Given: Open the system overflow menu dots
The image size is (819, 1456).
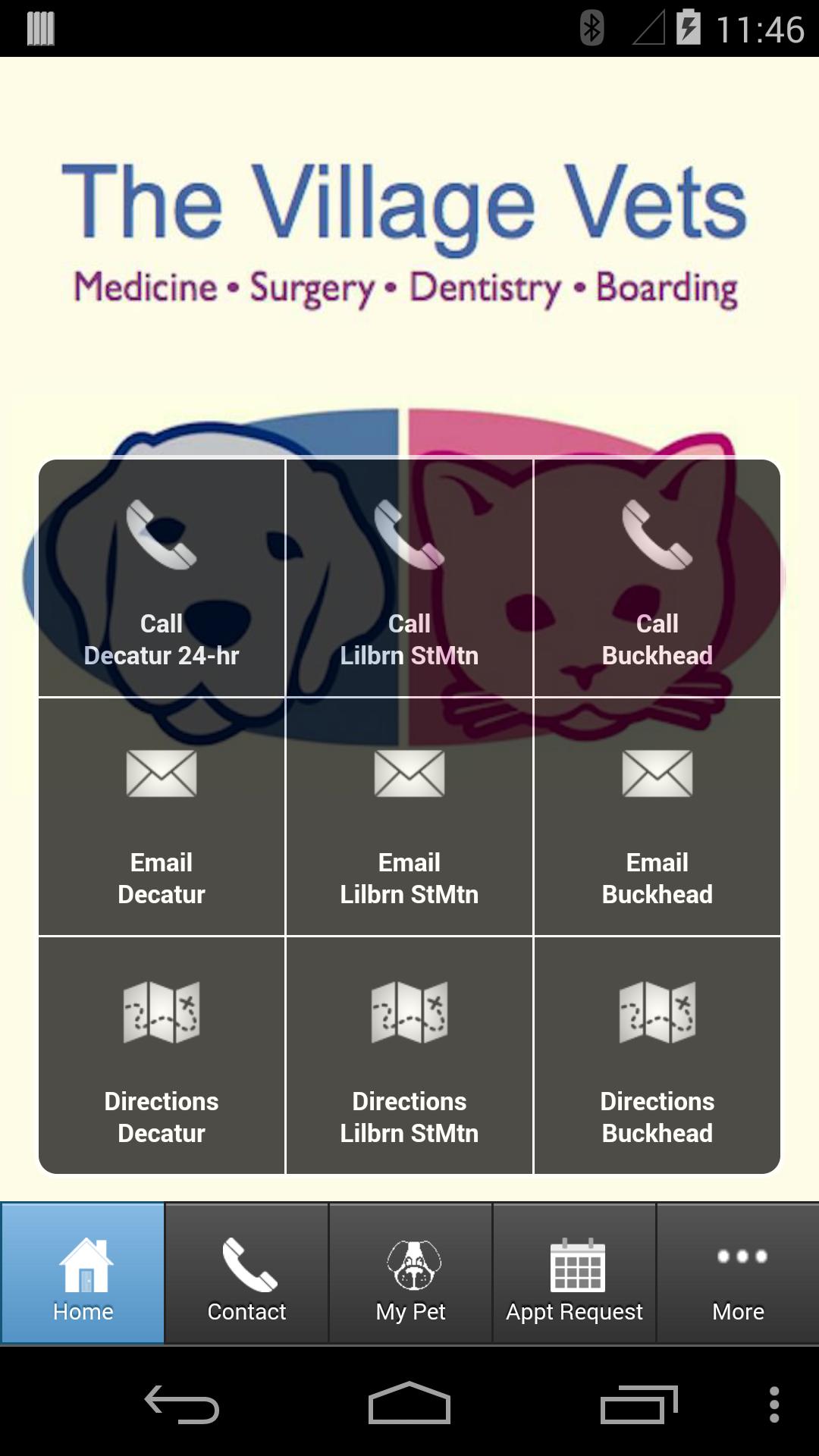Looking at the screenshot, I should [x=773, y=1404].
